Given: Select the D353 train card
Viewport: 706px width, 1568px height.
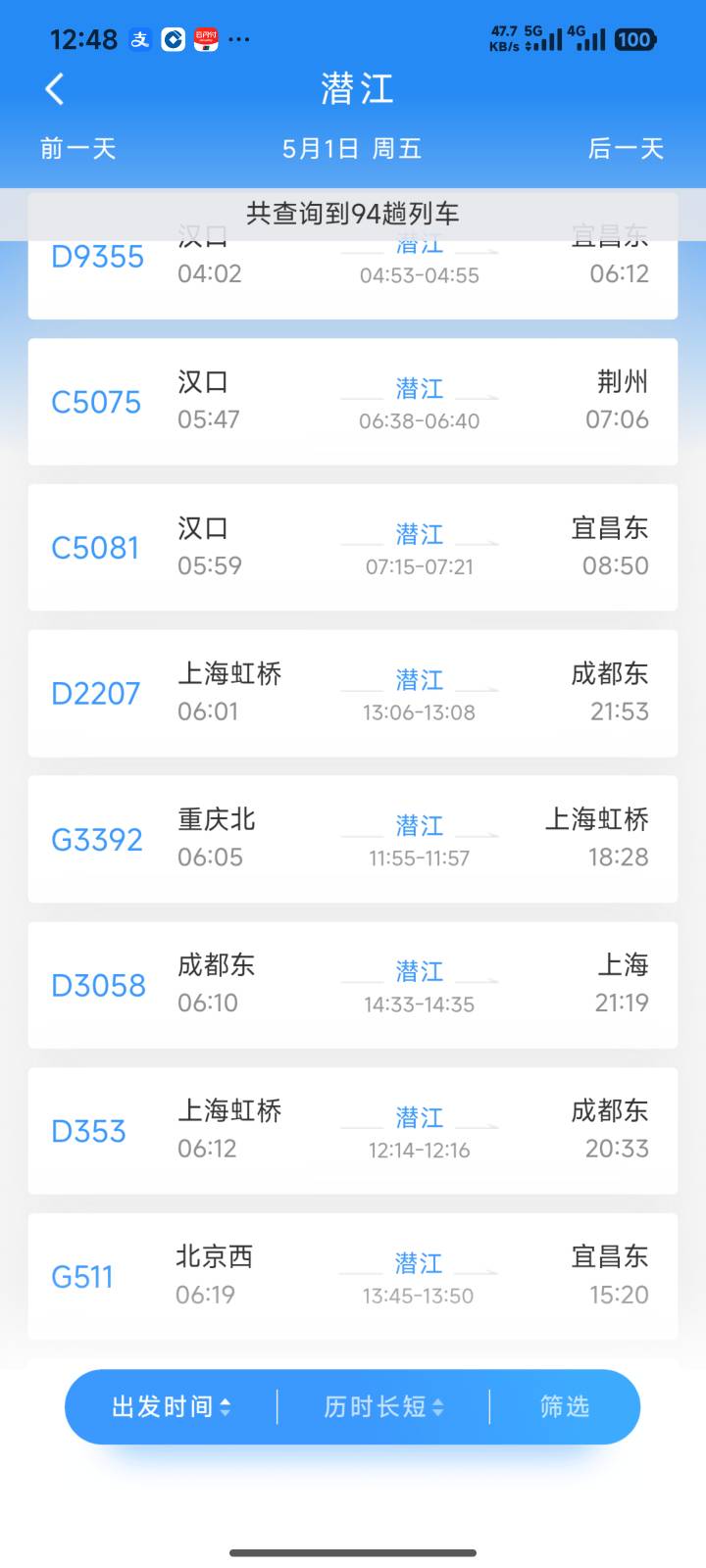Looking at the screenshot, I should (353, 1131).
